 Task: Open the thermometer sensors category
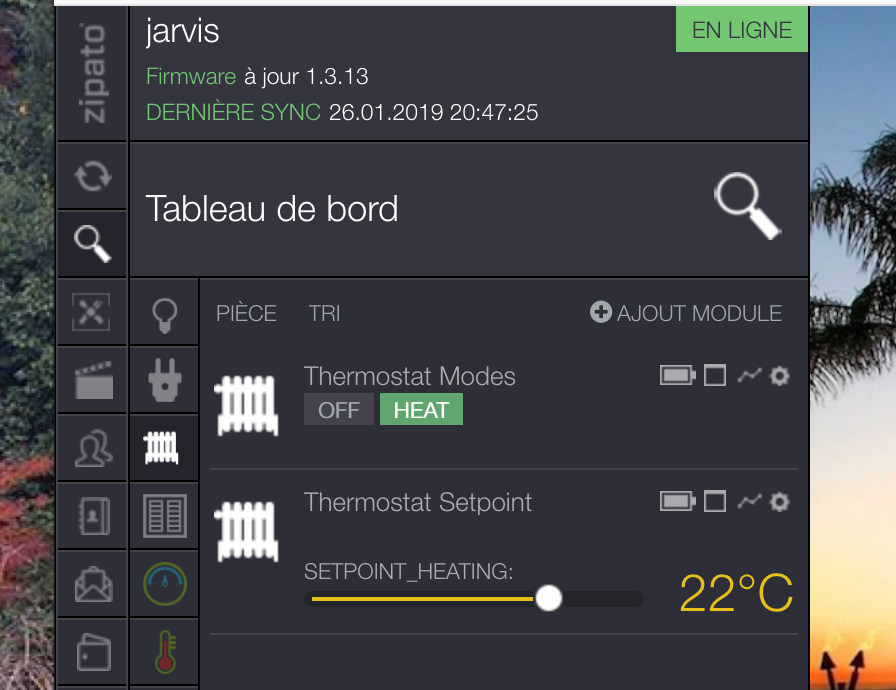point(164,650)
